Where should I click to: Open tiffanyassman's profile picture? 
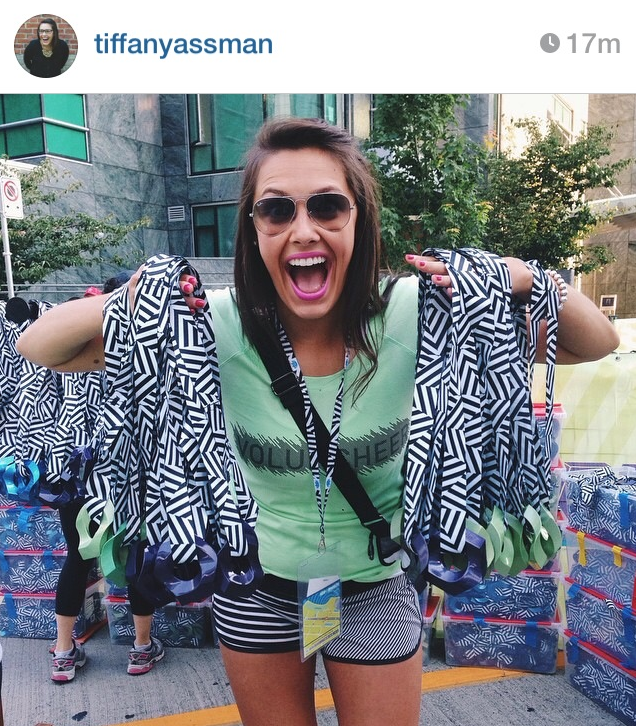pos(45,45)
